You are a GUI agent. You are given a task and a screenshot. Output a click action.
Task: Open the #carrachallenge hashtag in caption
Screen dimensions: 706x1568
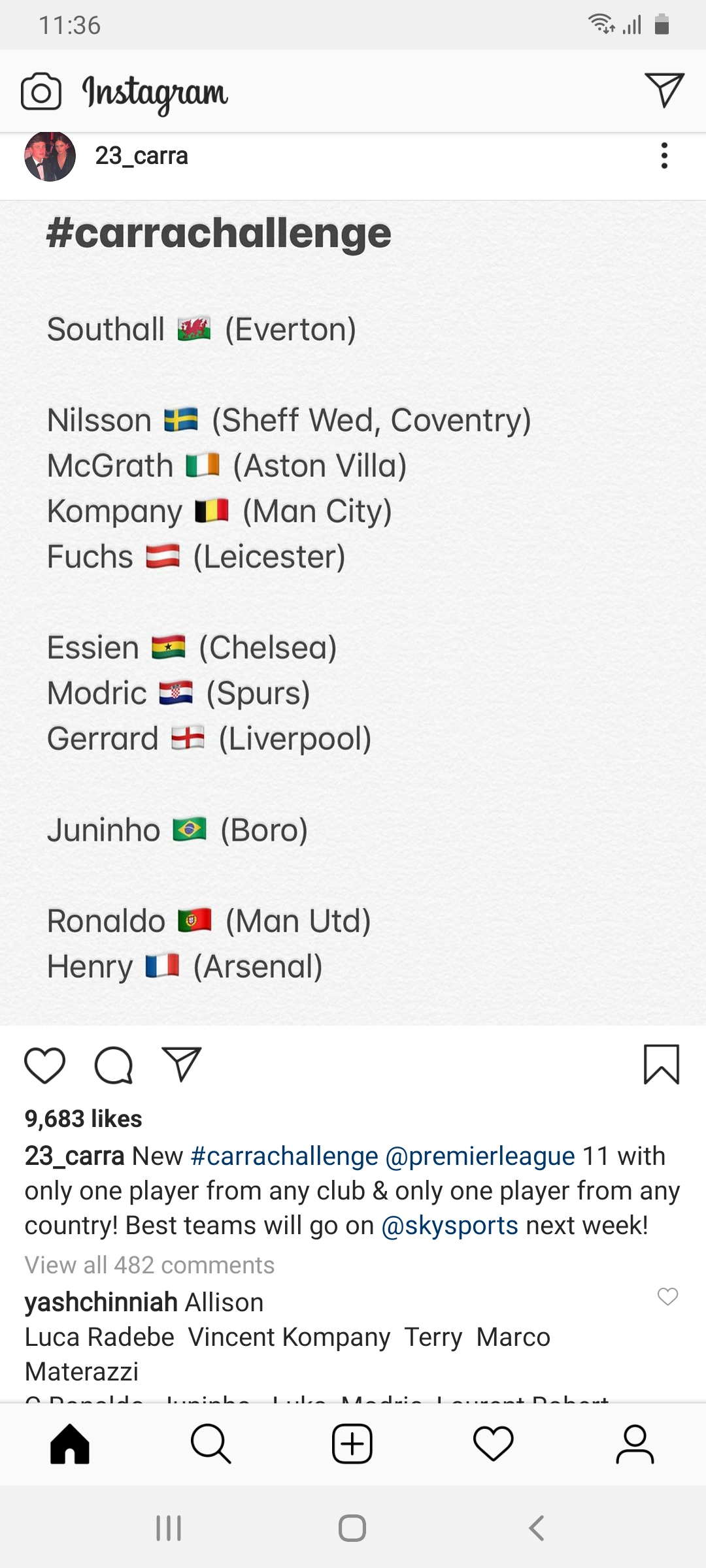[284, 1156]
